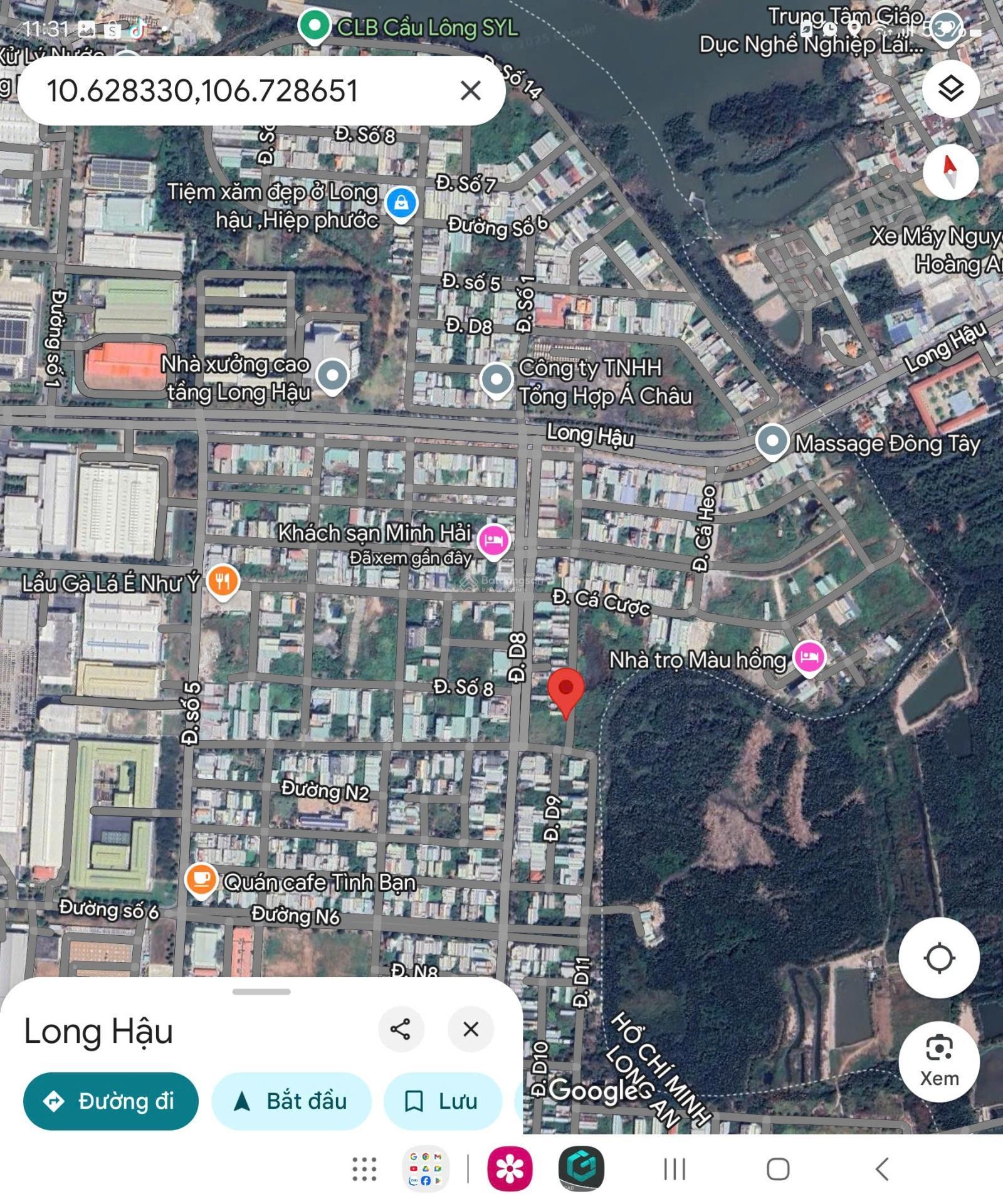Share the Long Hậu location
The height and width of the screenshot is (1204, 1003).
coord(401,1029)
